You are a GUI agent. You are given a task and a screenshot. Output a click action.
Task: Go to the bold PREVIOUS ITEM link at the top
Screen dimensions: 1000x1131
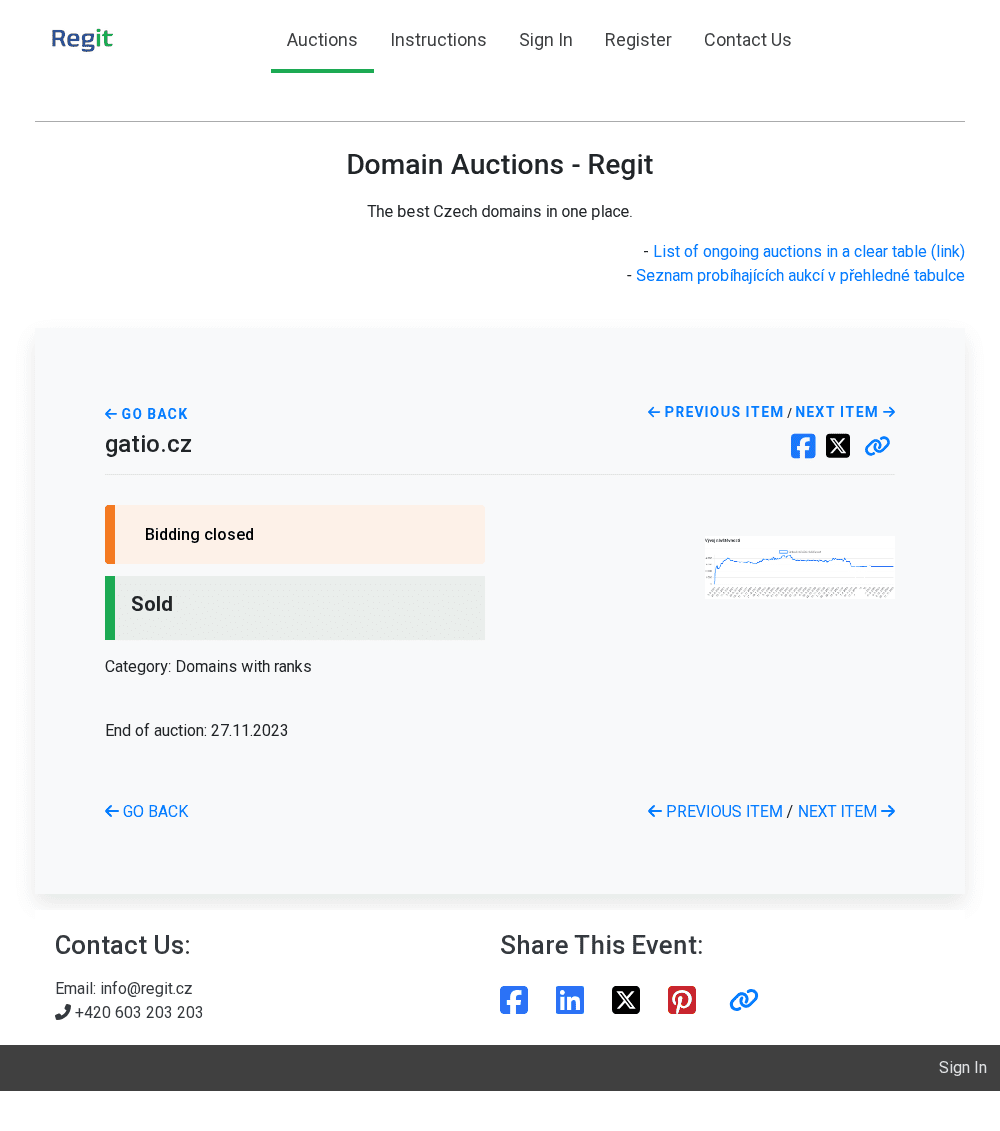pos(716,412)
